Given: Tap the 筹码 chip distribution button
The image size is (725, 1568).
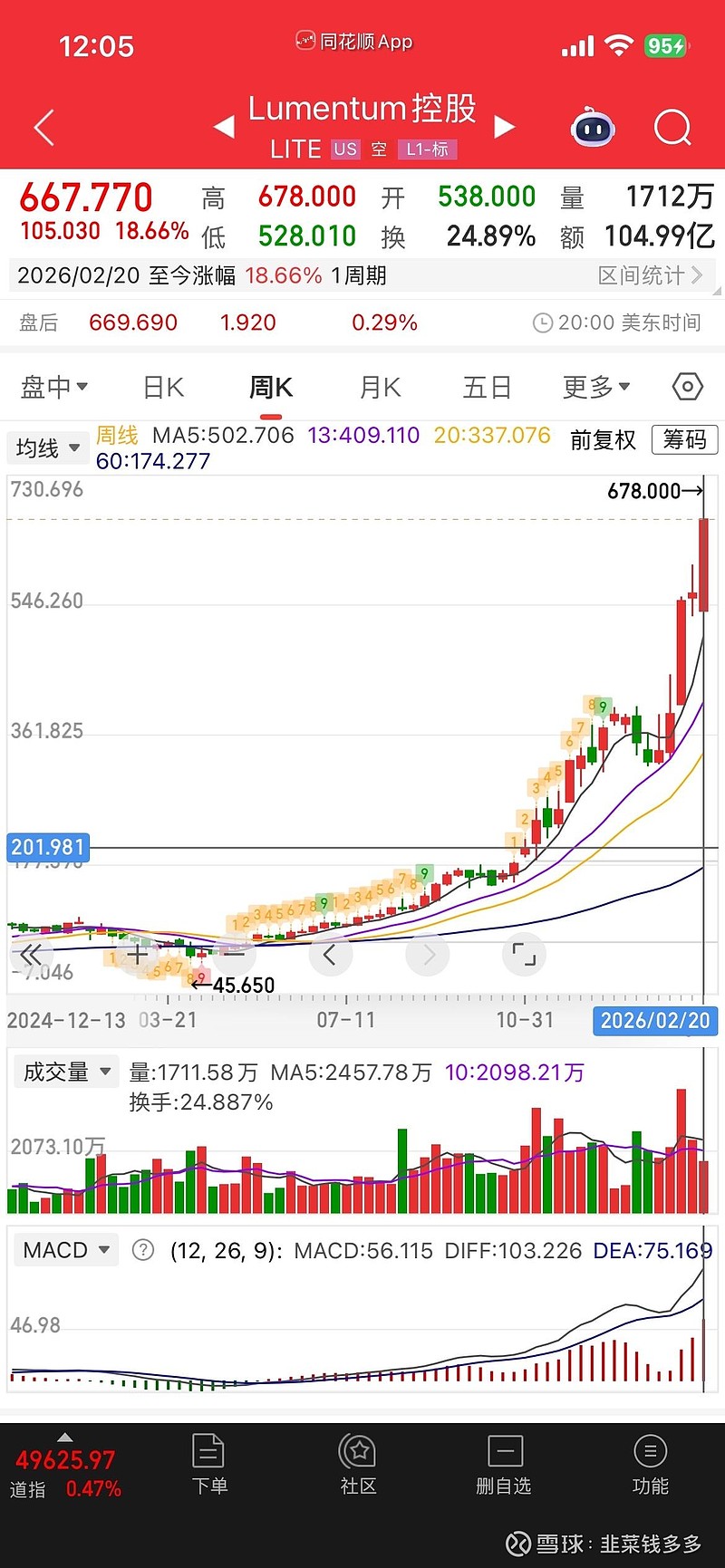Looking at the screenshot, I should coord(684,440).
